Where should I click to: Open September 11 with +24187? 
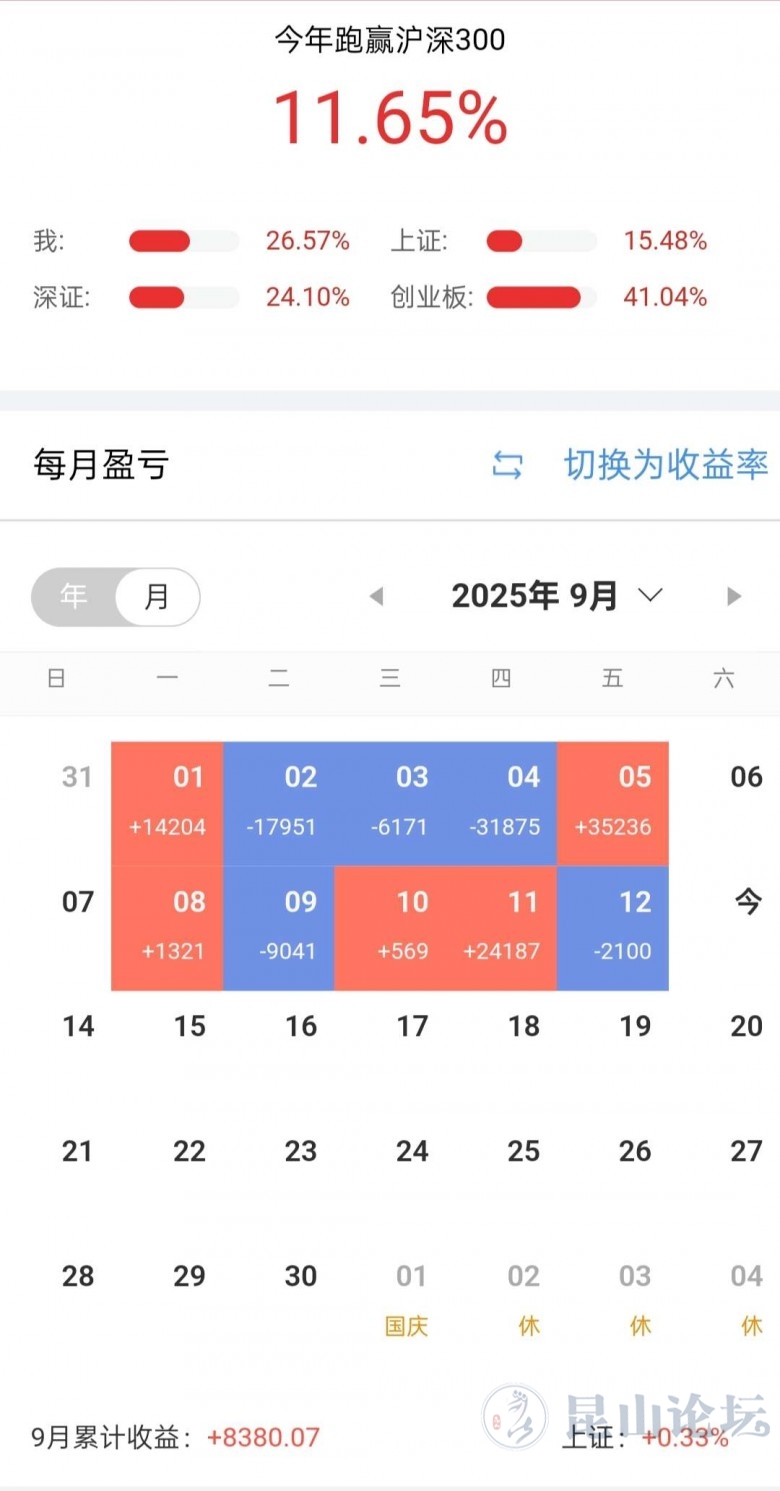coord(501,928)
